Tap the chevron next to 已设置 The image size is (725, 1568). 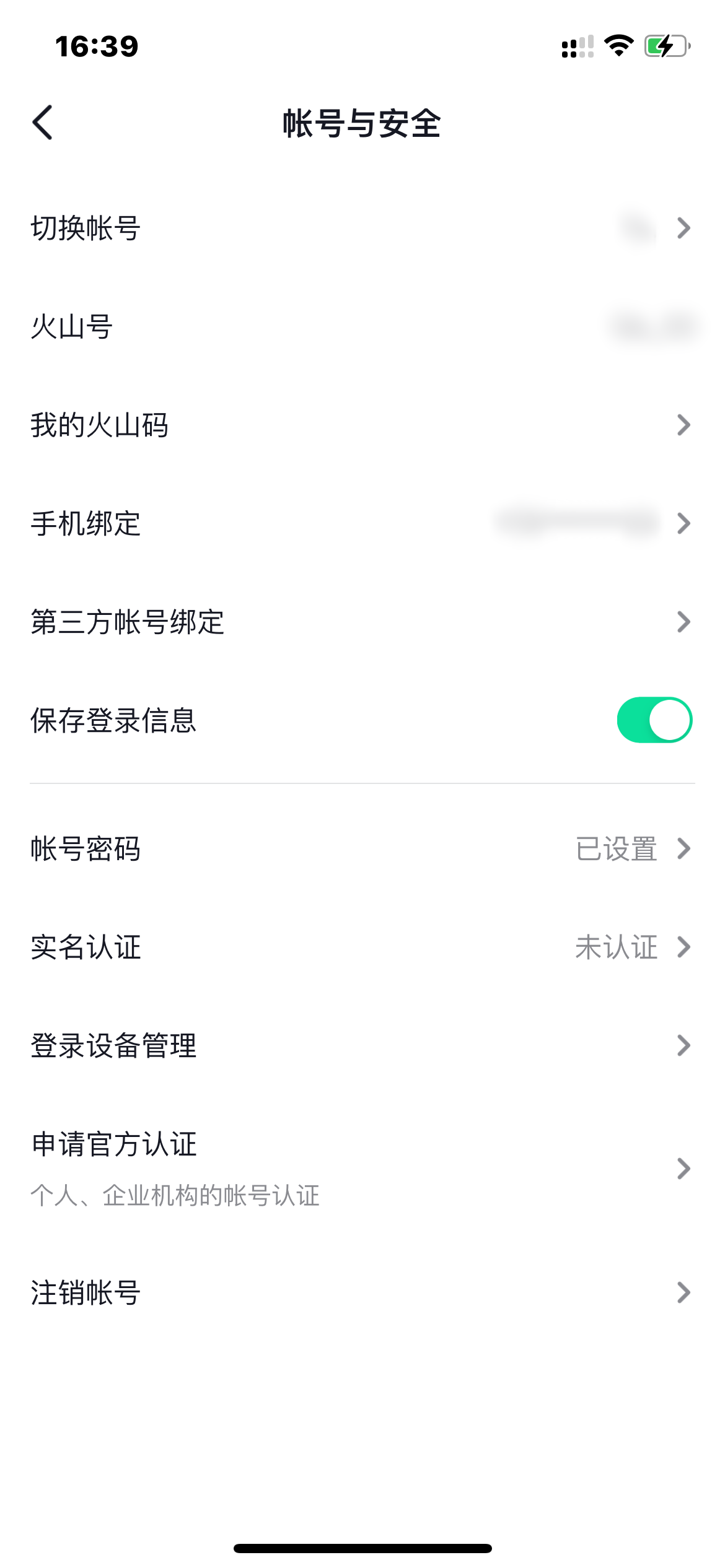coord(683,850)
